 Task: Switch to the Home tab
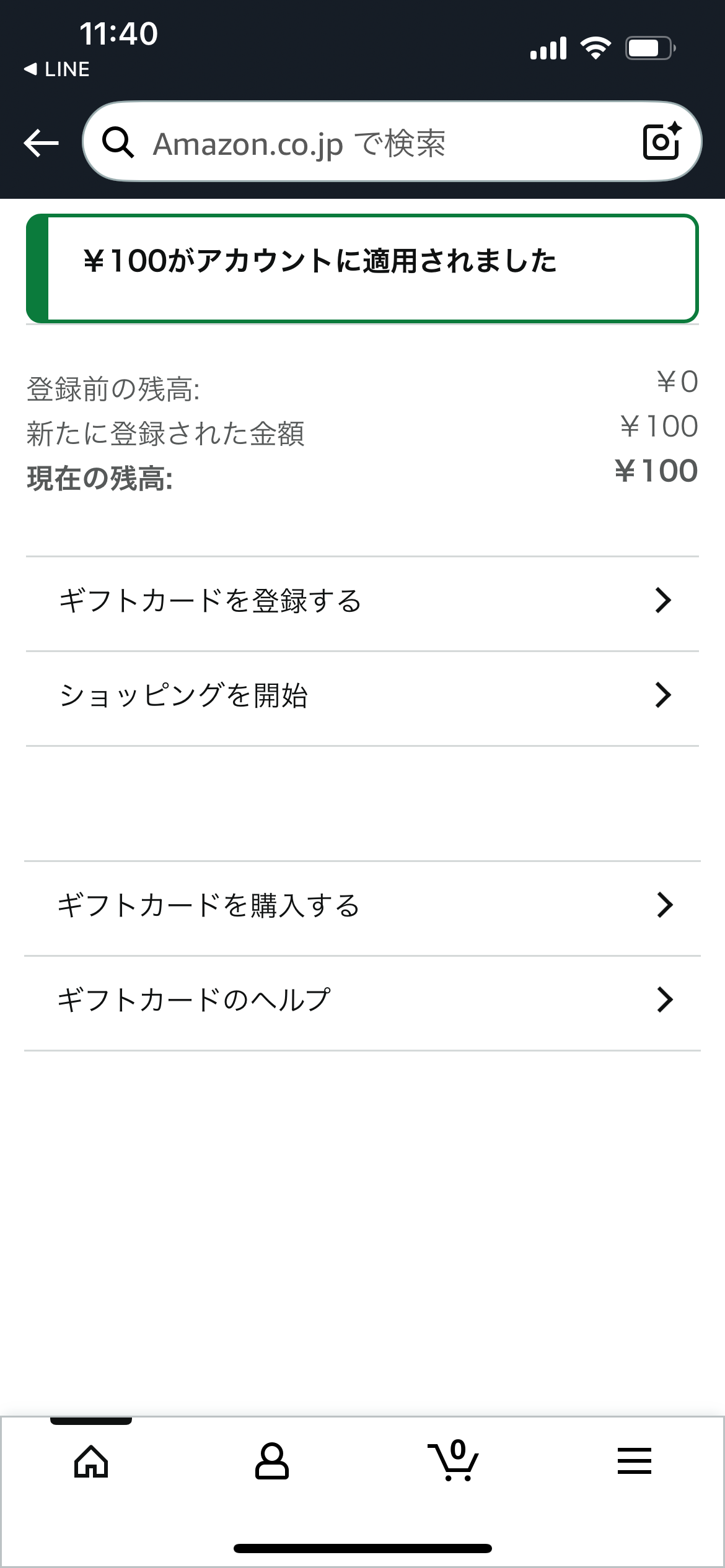(x=91, y=1461)
